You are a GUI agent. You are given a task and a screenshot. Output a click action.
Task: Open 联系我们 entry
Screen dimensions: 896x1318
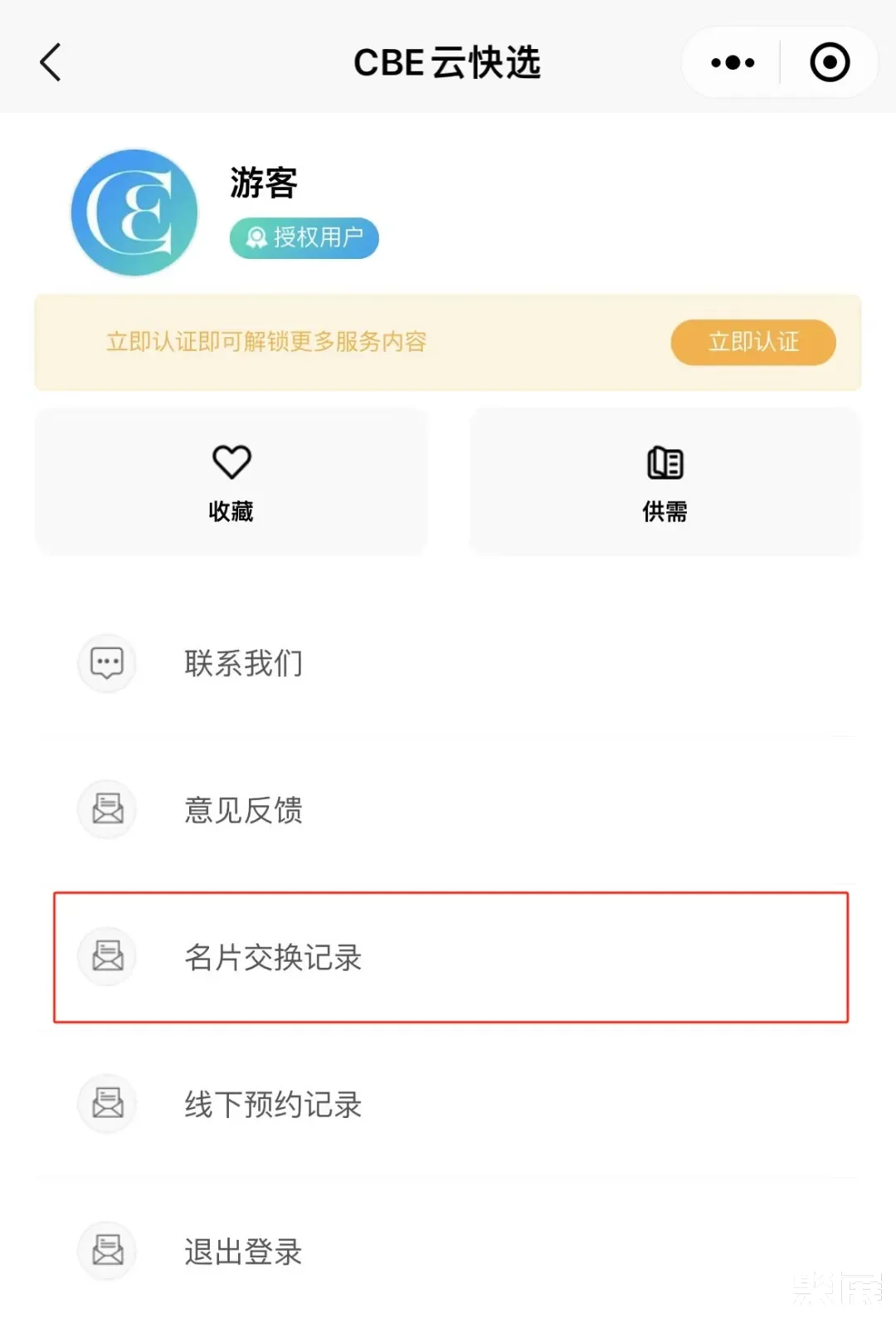pos(242,663)
